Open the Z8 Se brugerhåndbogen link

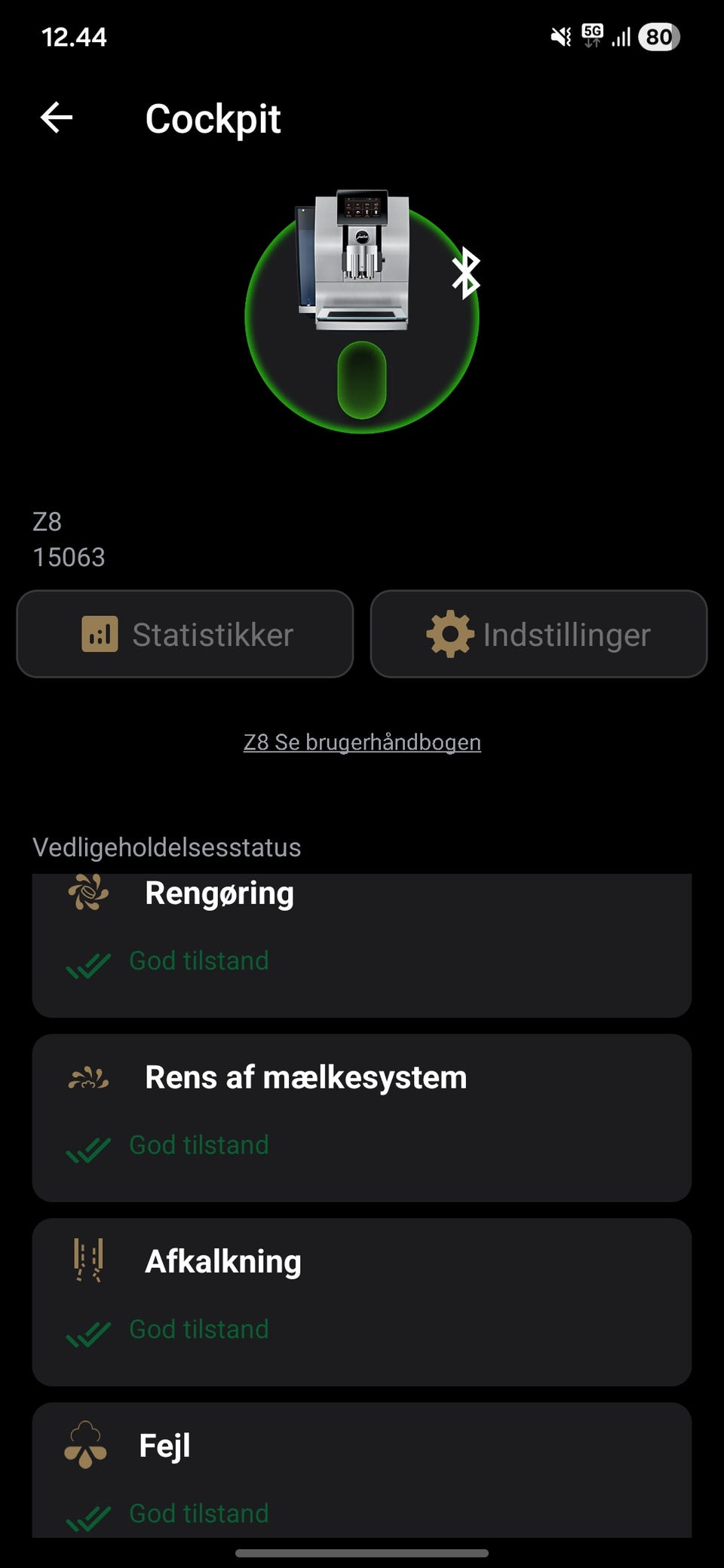click(x=362, y=743)
